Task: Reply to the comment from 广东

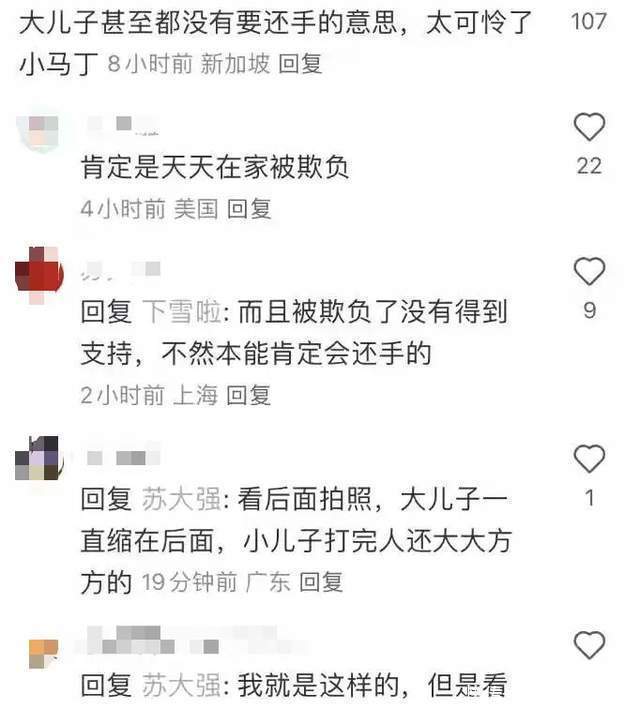Action: click(321, 580)
